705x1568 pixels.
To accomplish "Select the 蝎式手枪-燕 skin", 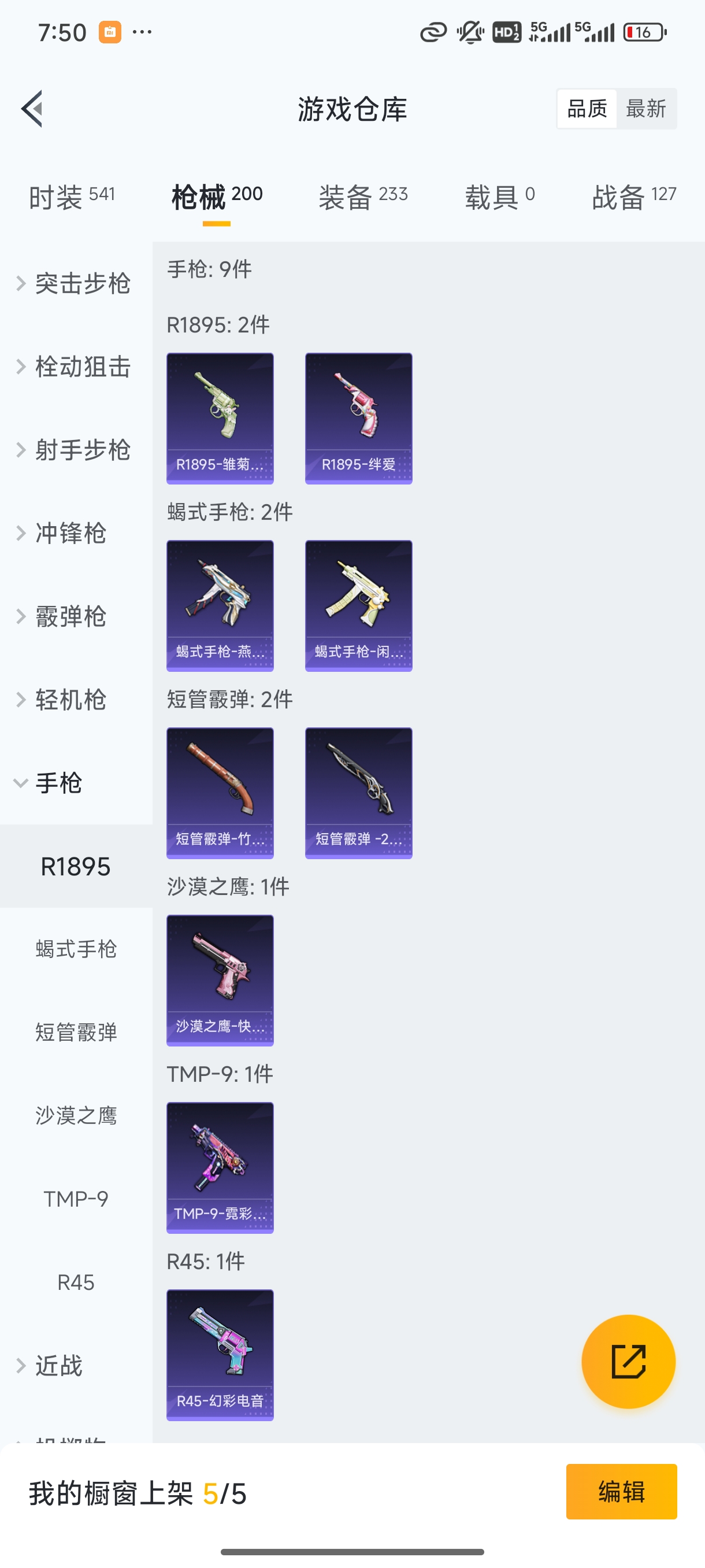I will click(x=220, y=606).
